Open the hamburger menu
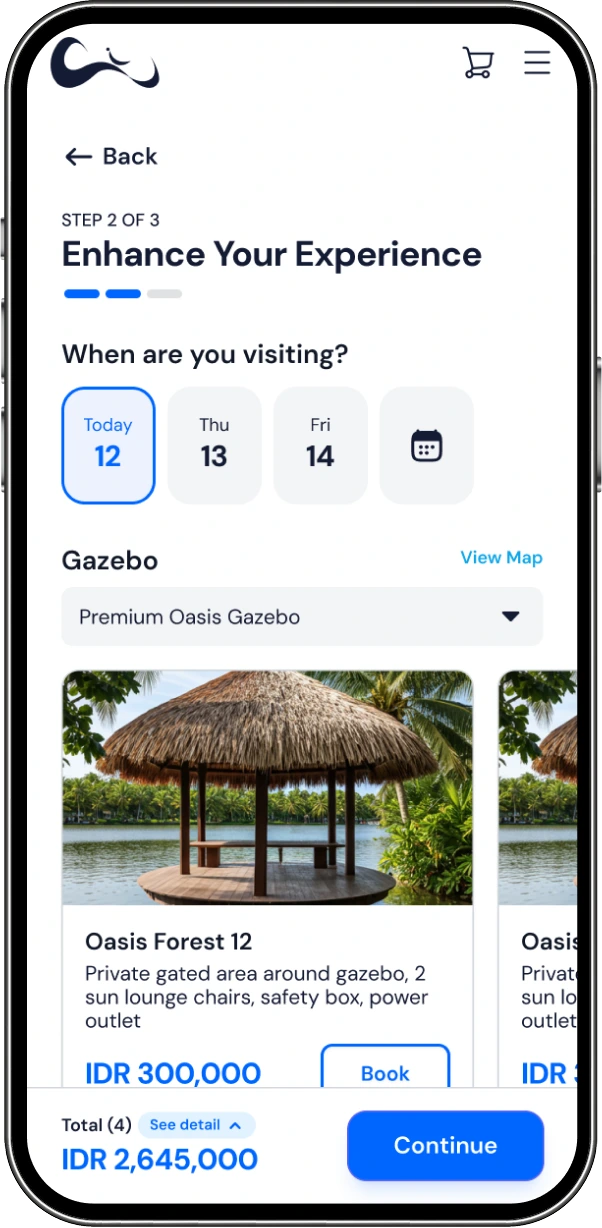 [x=537, y=62]
